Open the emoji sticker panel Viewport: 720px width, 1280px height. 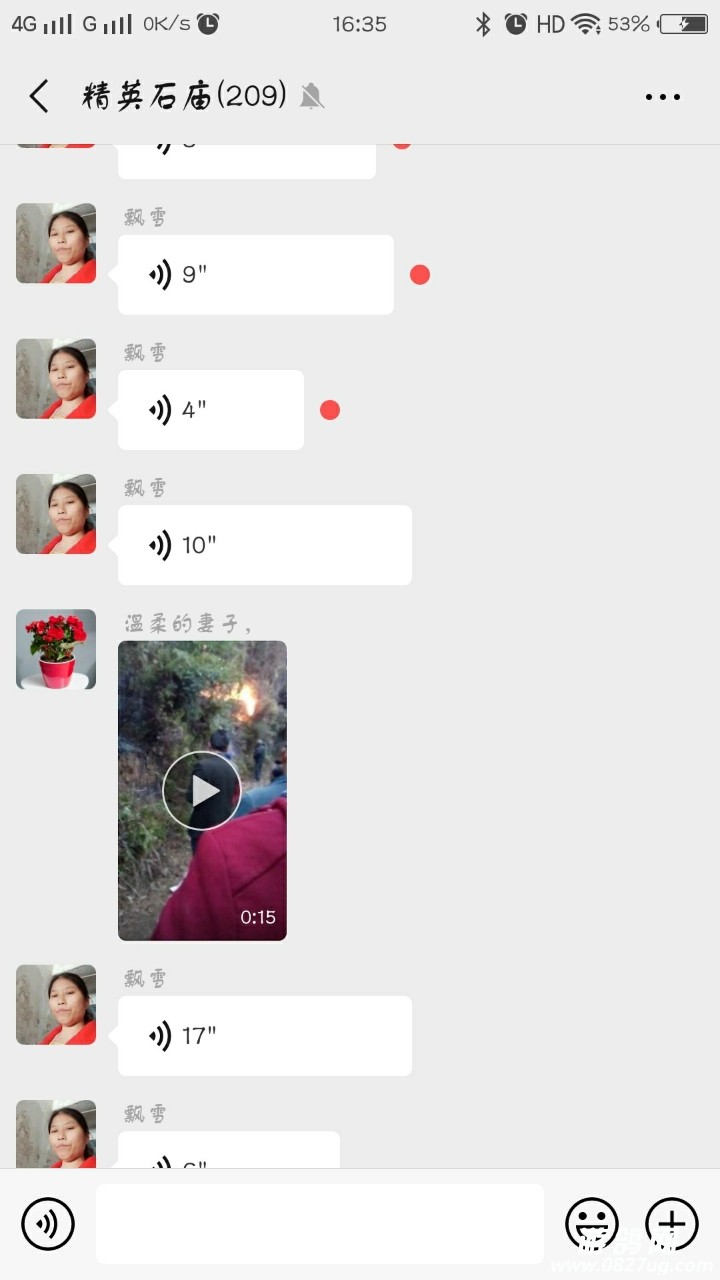tap(592, 1223)
